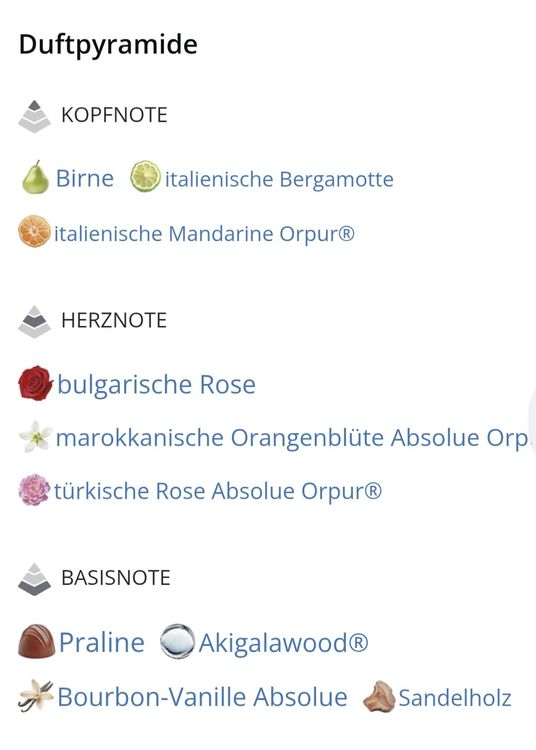Tap the Sandelholz note link

pyautogui.click(x=455, y=698)
